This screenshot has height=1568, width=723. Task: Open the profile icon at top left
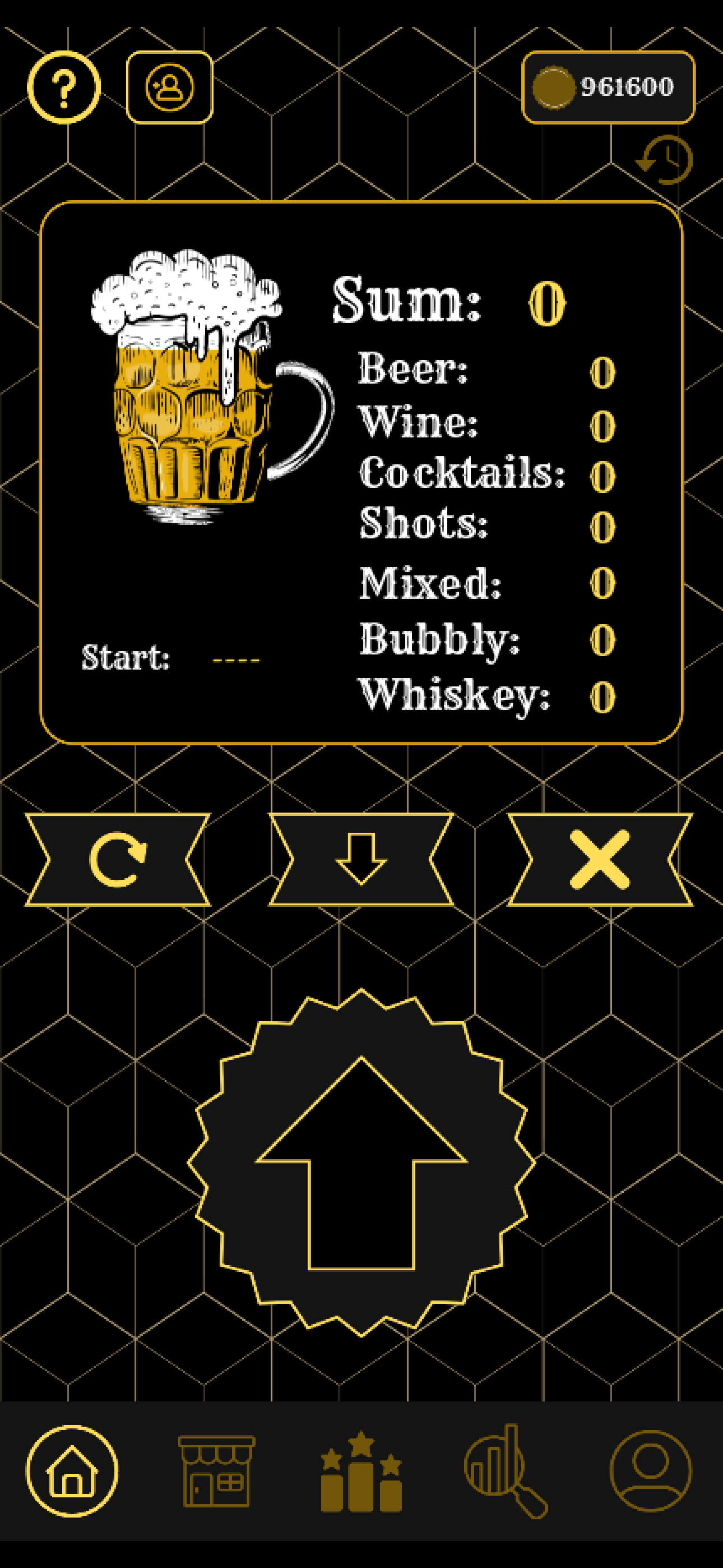click(169, 87)
